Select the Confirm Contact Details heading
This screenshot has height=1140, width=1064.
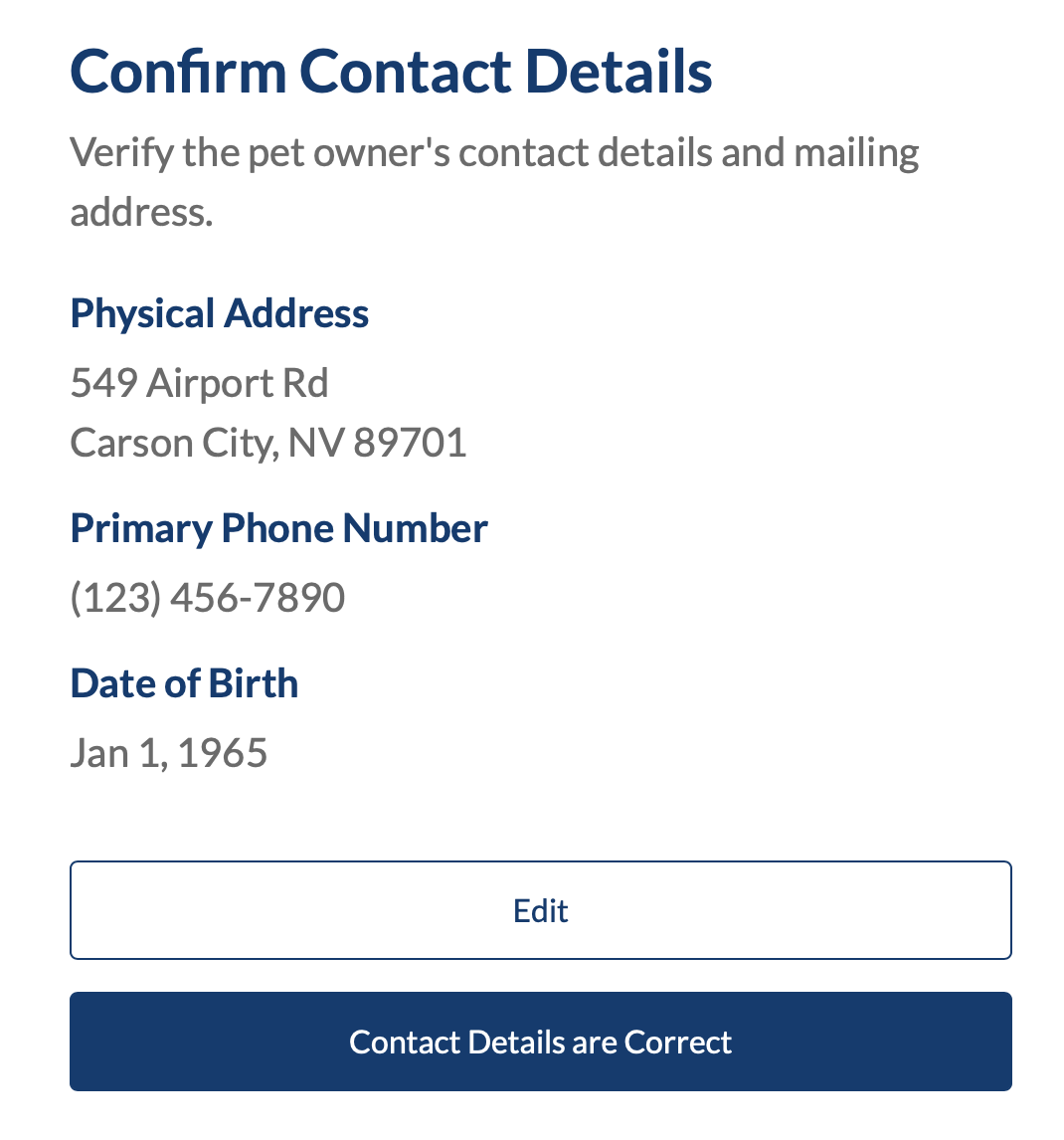(390, 68)
